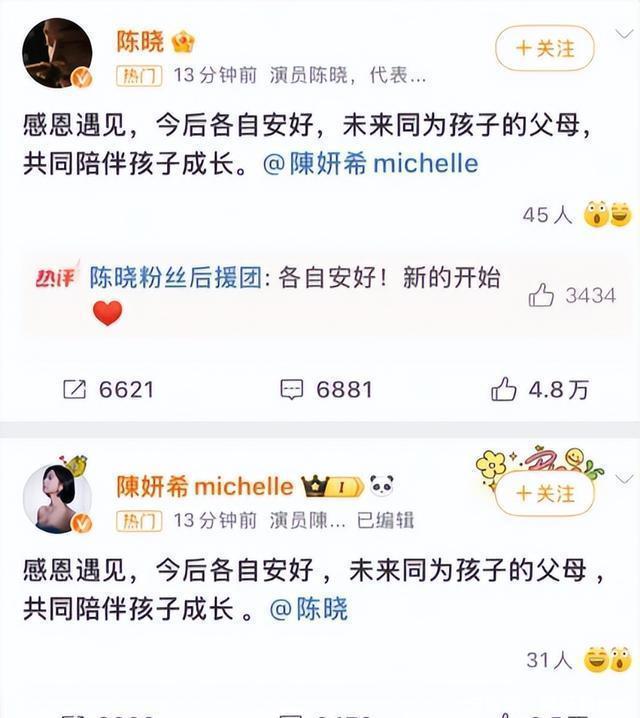Viewport: 640px width, 718px height.
Task: Open the 陈晓粉丝后援团 hot comment
Action: click(x=295, y=279)
